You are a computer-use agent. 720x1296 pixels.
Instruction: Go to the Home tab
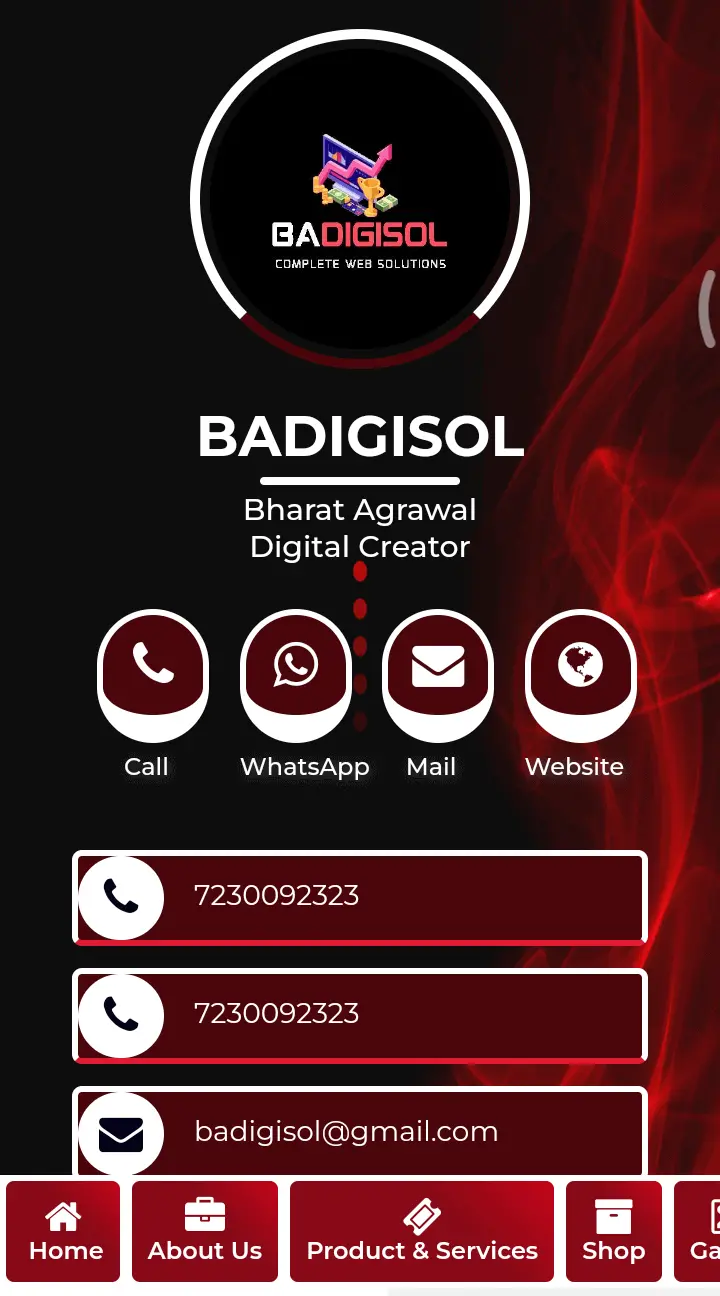pos(64,1232)
